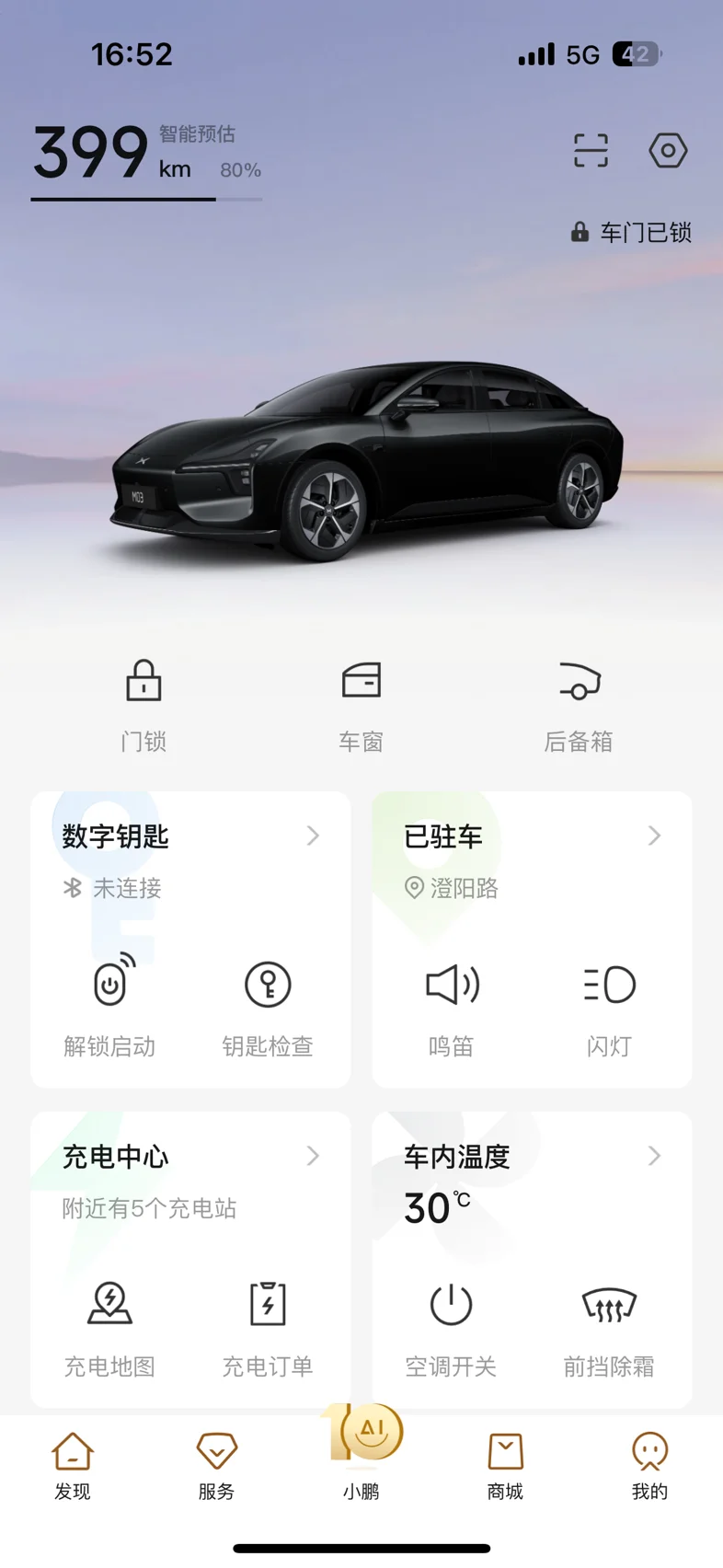Flash the lights with 闪灯
This screenshot has width=723, height=1568.
[x=609, y=1007]
